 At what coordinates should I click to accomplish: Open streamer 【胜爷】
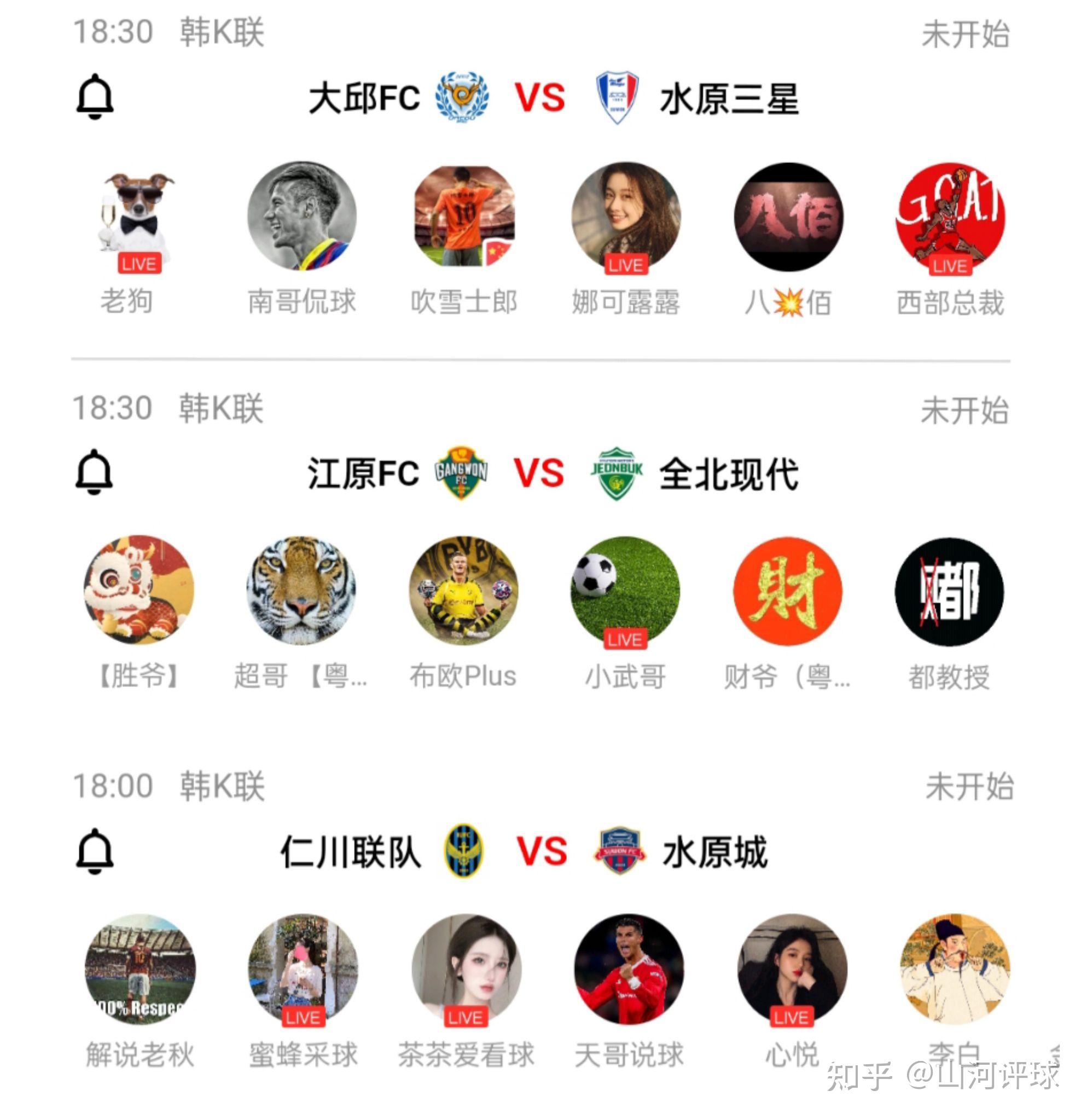click(x=139, y=590)
